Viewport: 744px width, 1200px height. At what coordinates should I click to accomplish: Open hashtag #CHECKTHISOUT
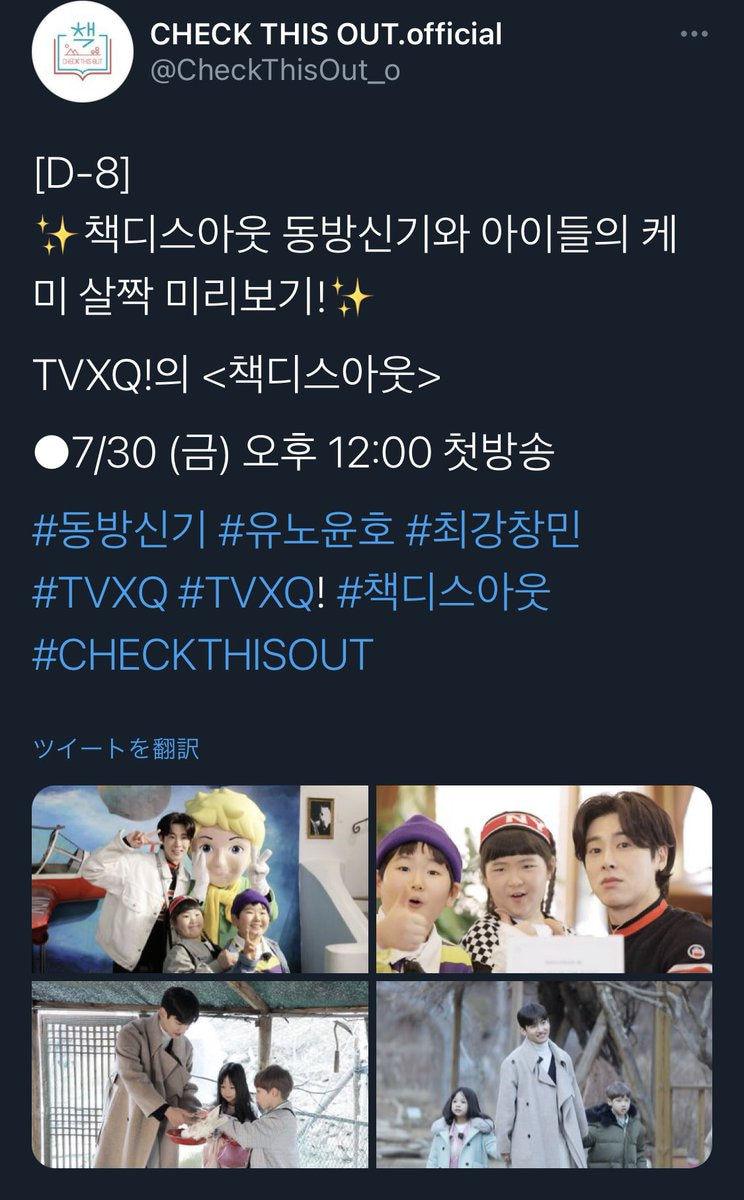point(203,655)
